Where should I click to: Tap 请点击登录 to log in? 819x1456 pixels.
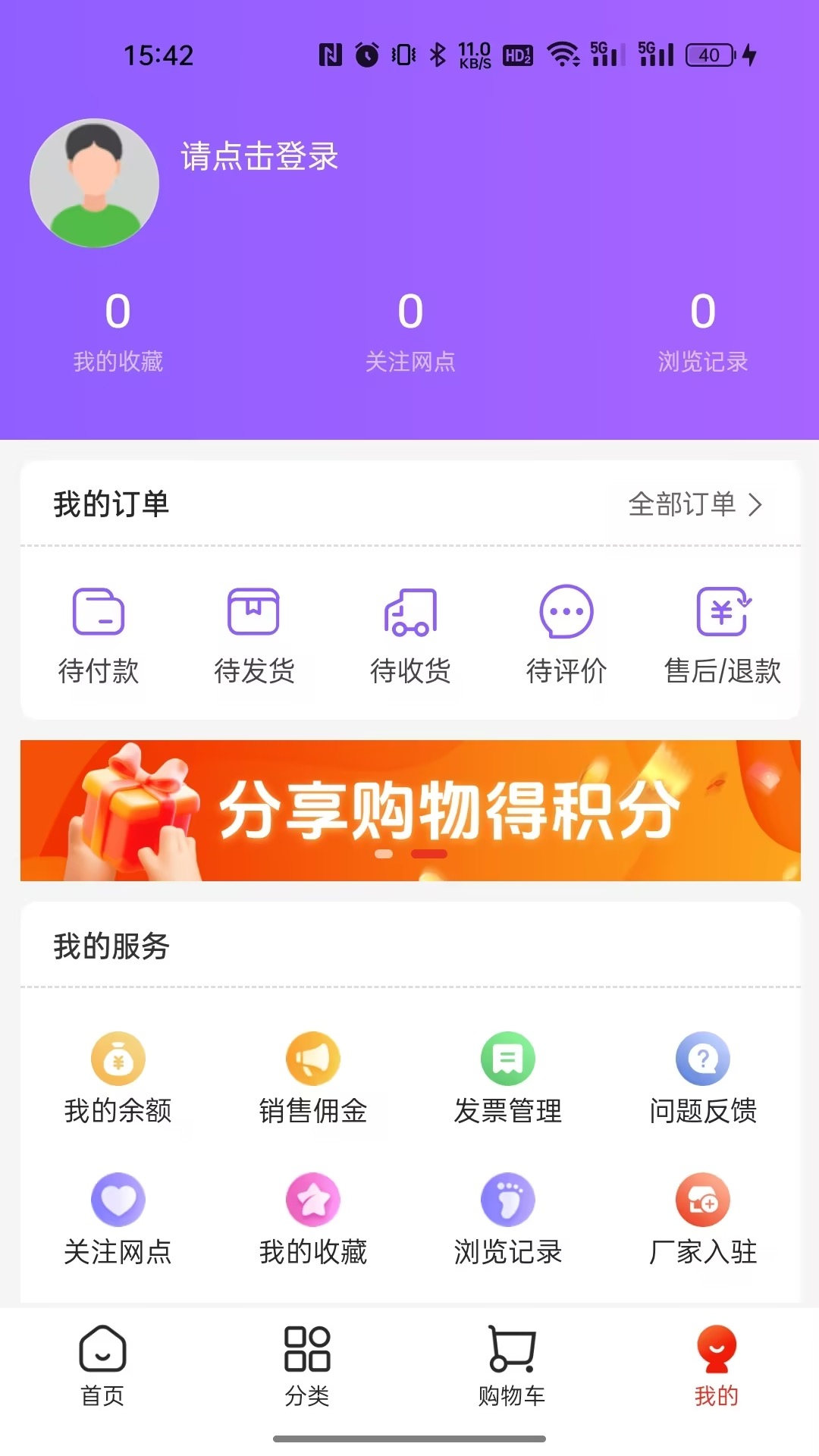(259, 157)
